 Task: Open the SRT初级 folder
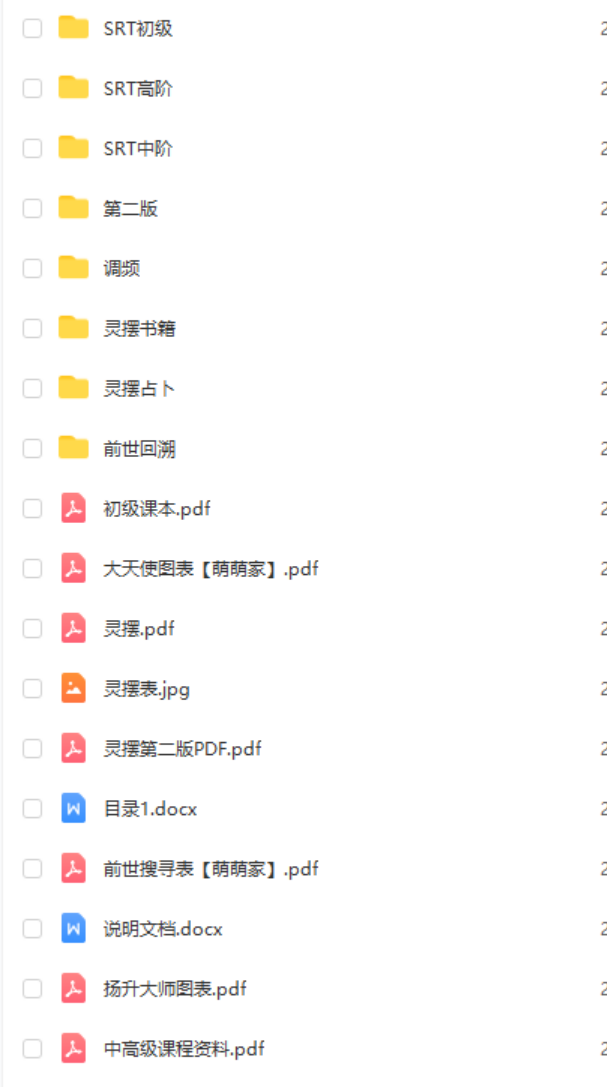tap(138, 29)
